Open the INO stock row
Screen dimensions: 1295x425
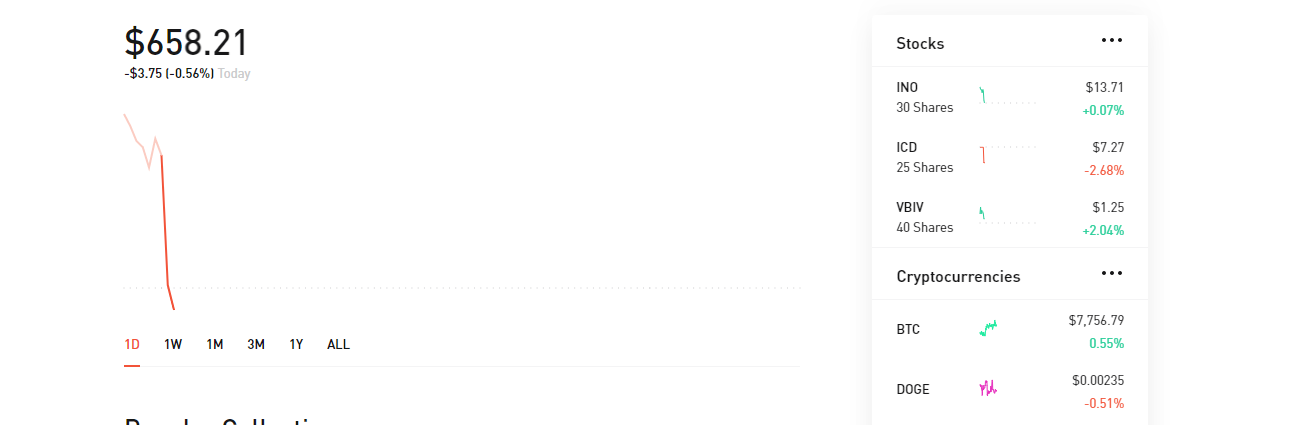tap(1009, 97)
